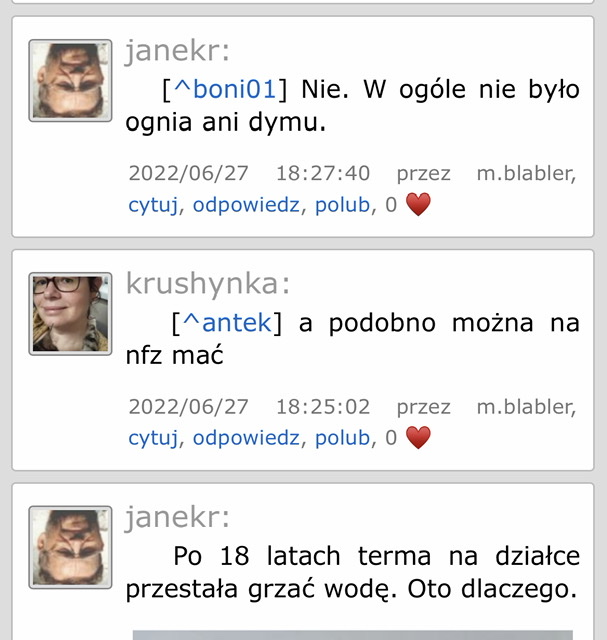Tap cytuj under the 18:27:40 janekr post

point(153,206)
